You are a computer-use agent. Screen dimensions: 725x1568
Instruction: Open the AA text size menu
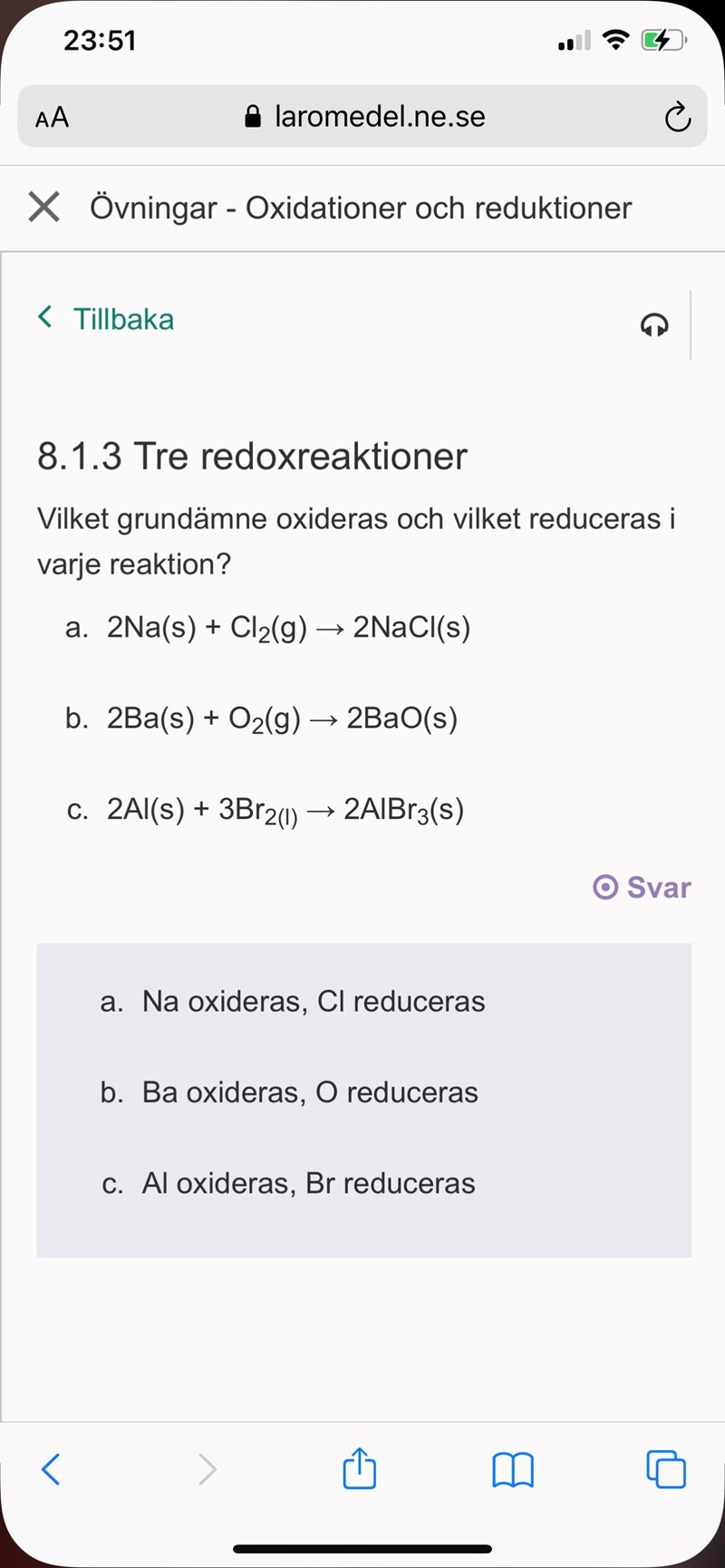point(53,117)
